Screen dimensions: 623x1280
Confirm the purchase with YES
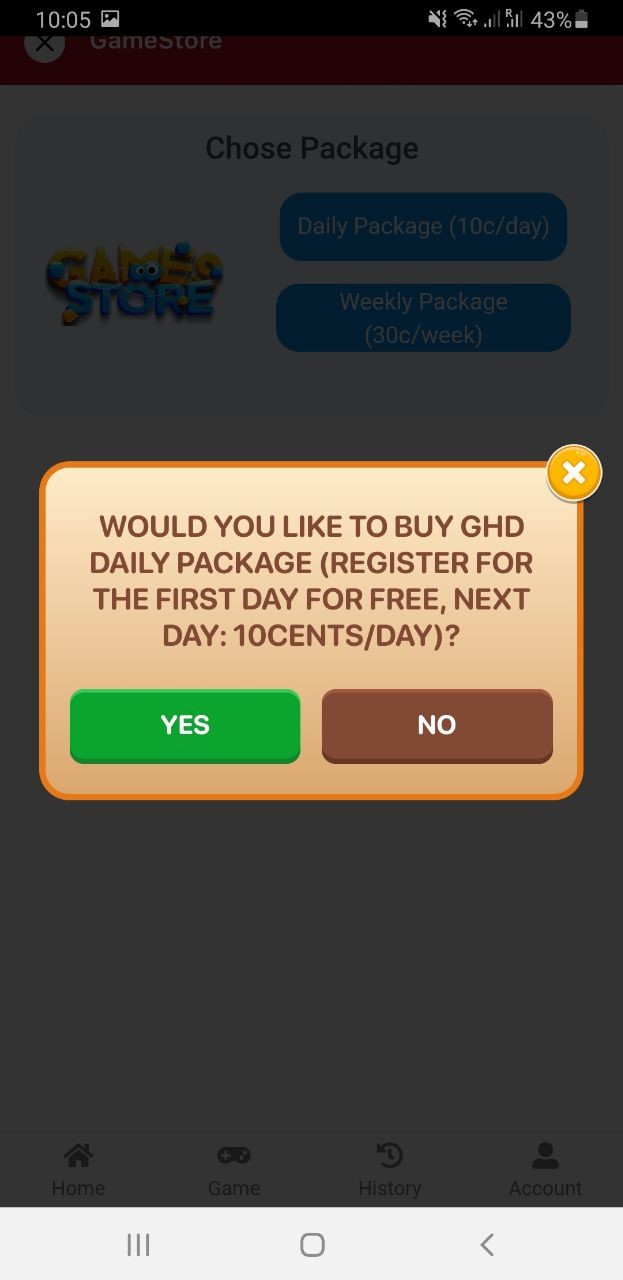pyautogui.click(x=185, y=726)
